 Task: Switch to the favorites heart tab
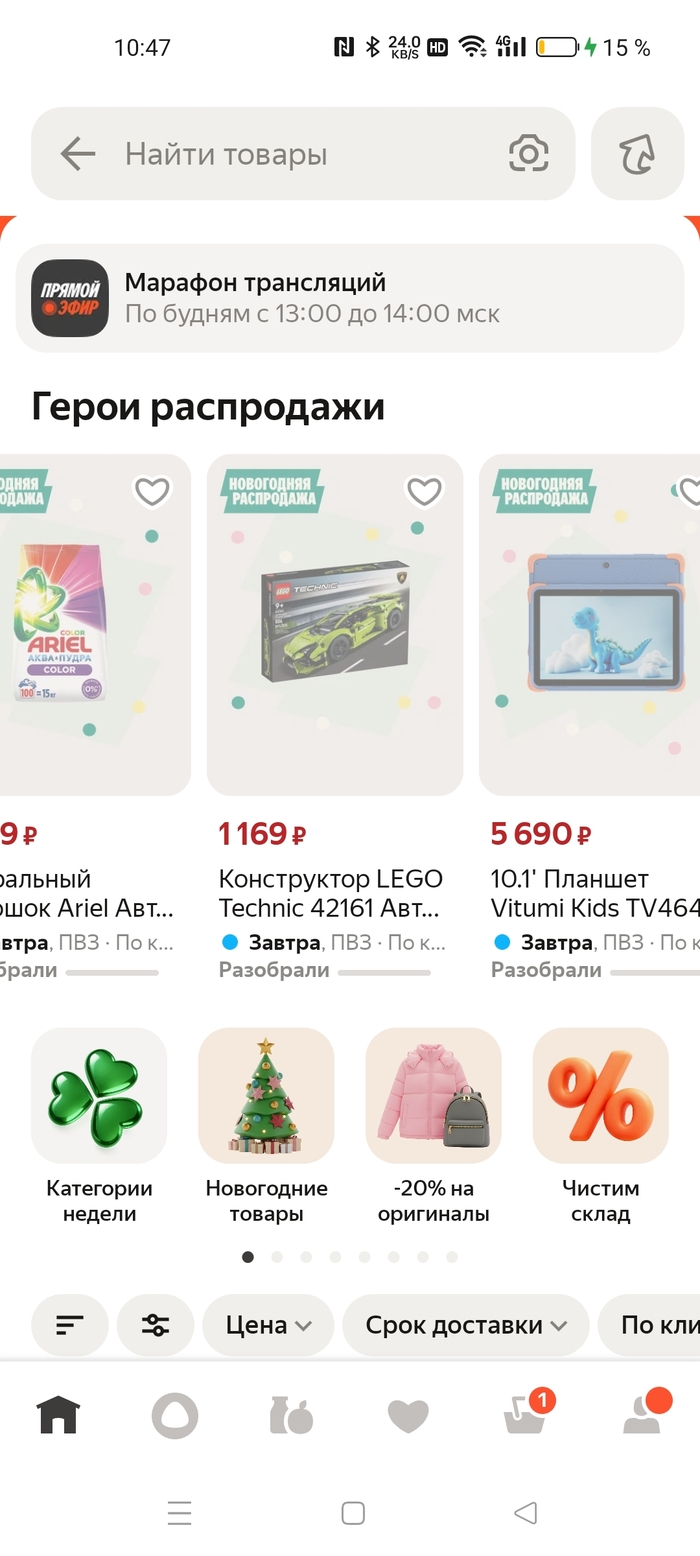(408, 1415)
